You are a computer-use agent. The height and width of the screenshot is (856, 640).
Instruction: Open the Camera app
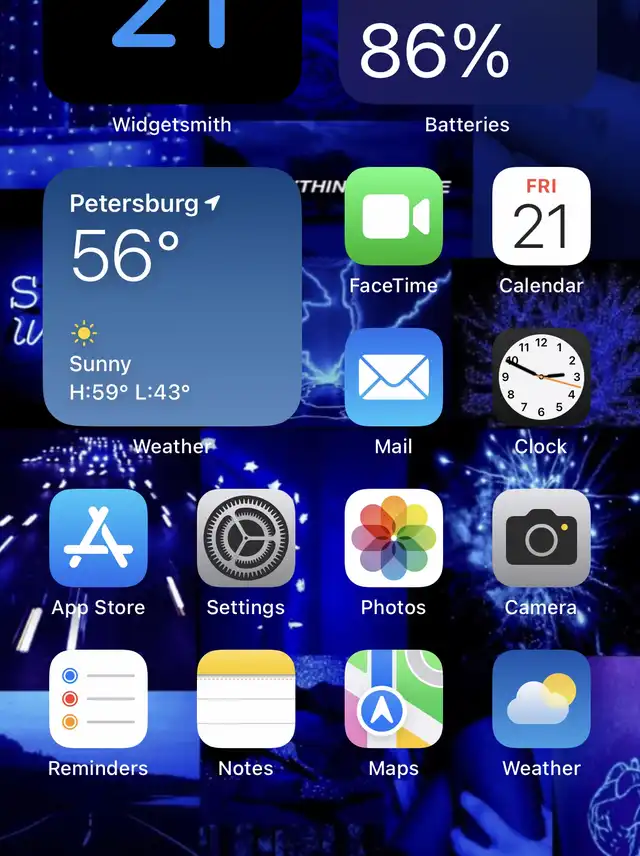(541, 538)
